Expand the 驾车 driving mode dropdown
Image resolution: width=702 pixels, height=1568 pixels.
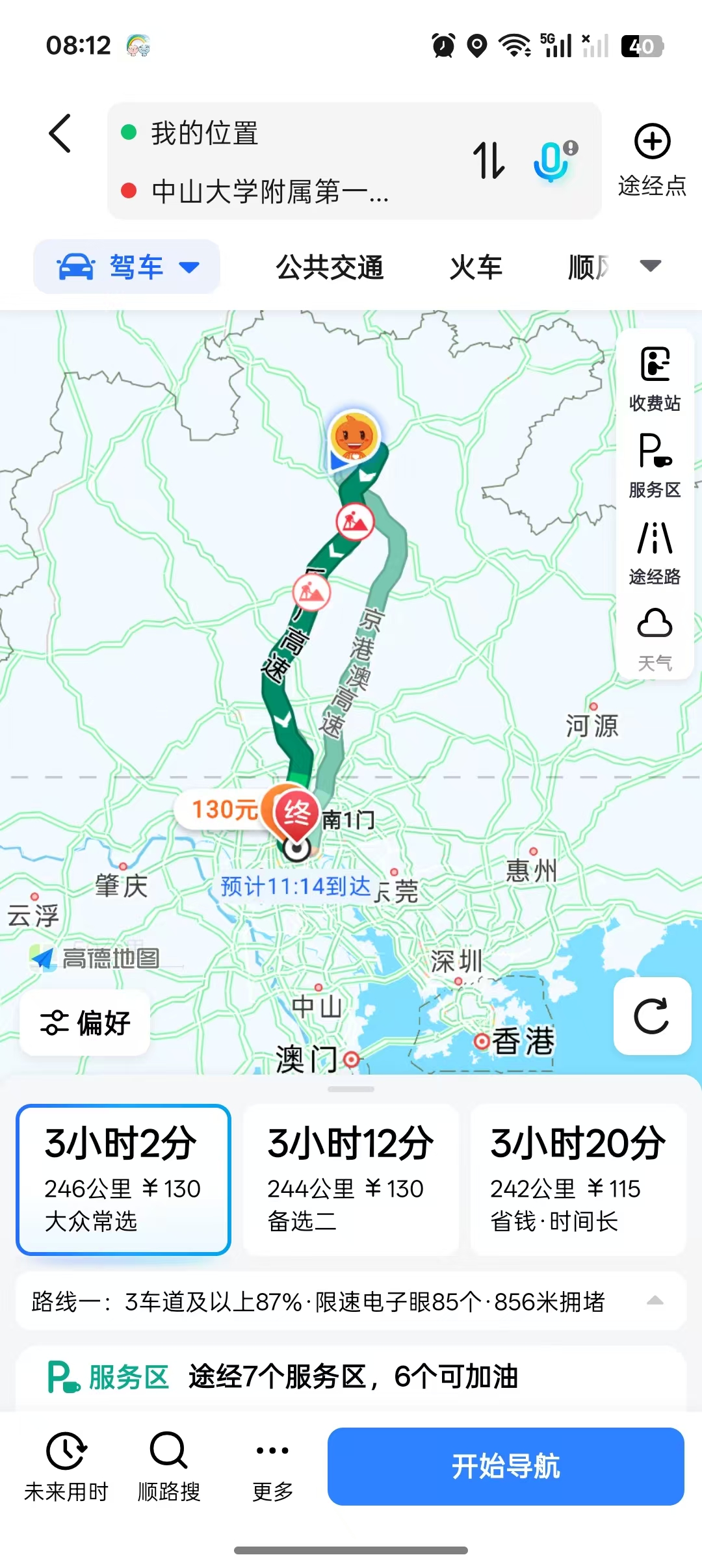[x=188, y=267]
